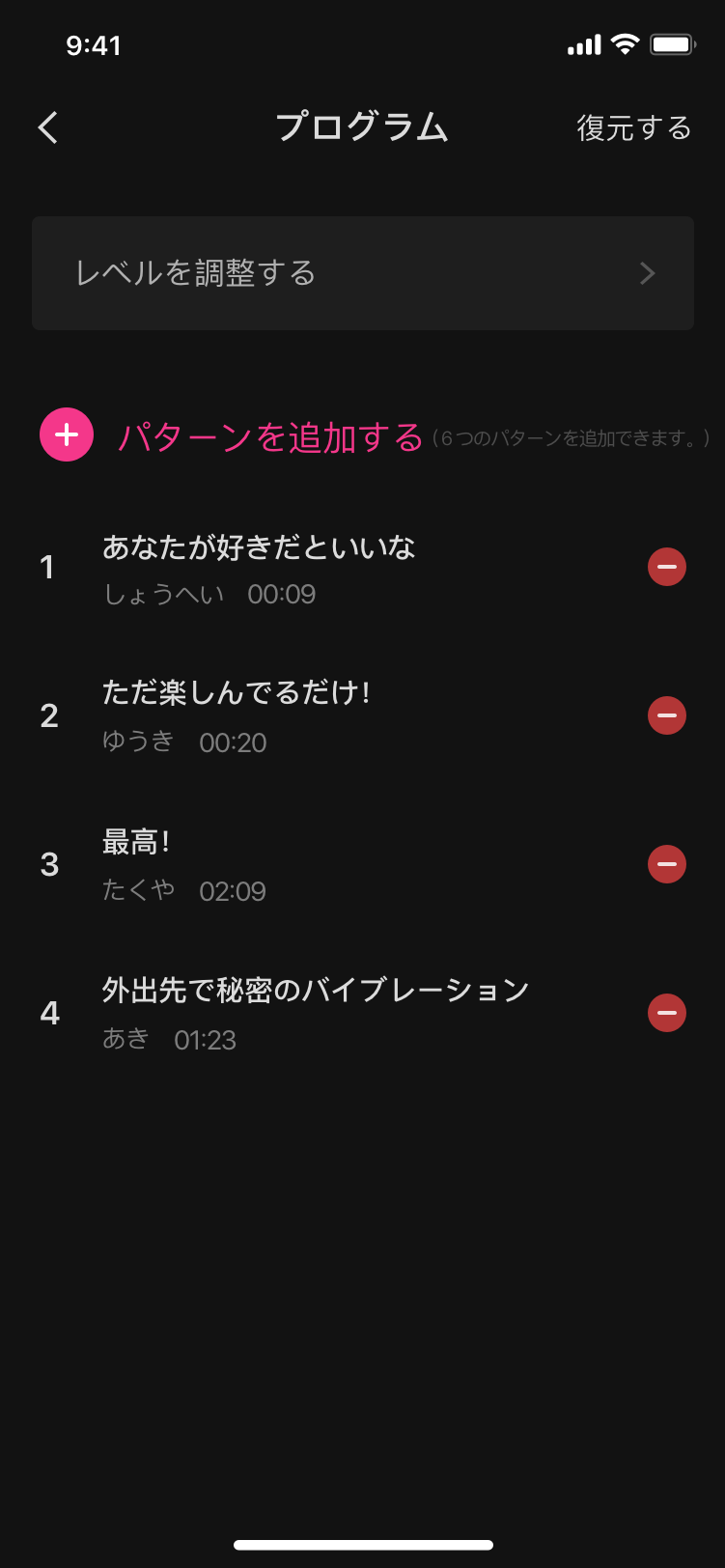725x1568 pixels.
Task: Remove pattern あなたが好きだといいな
Action: click(666, 567)
